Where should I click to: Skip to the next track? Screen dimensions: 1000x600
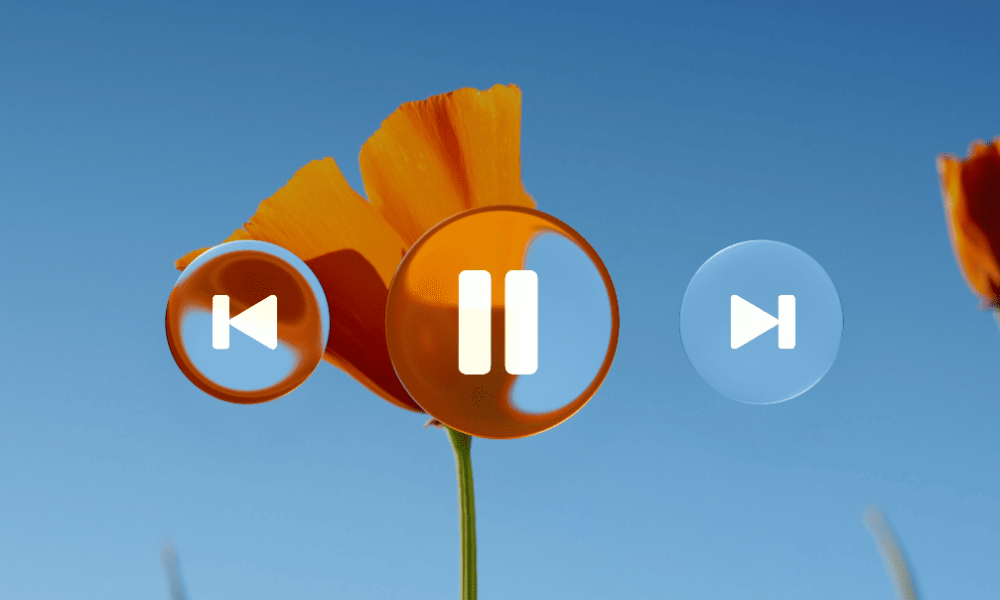pyautogui.click(x=761, y=322)
